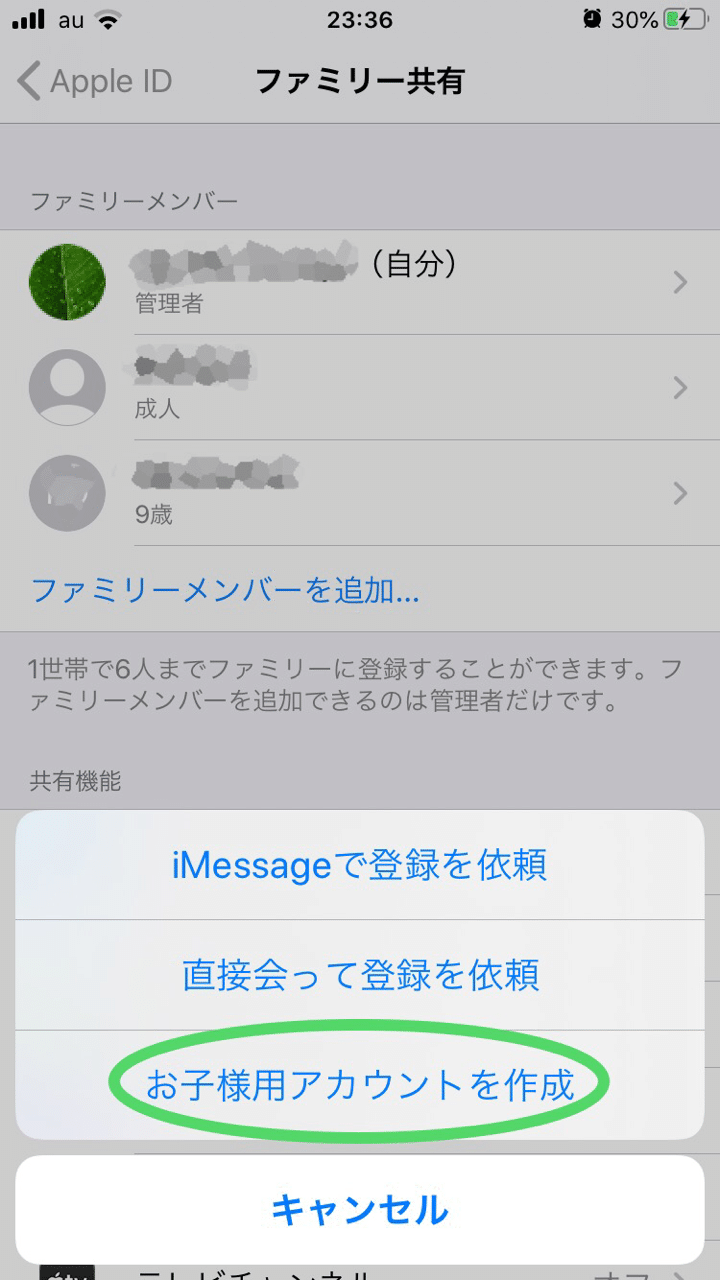This screenshot has width=720, height=1280.
Task: Select iMessageで登録を依頼 option
Action: click(360, 865)
